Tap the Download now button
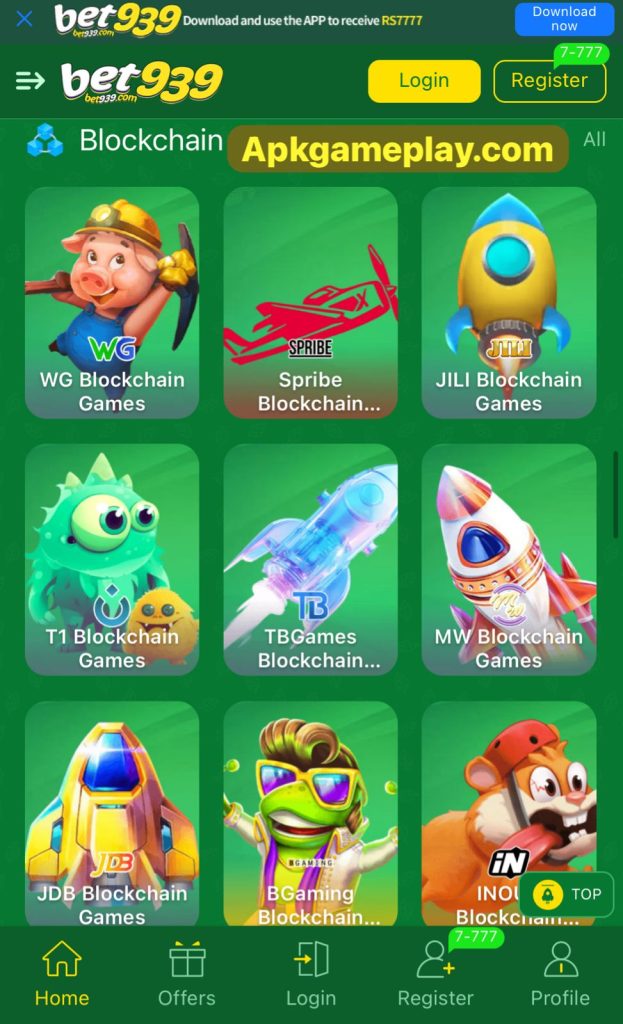623x1024 pixels. (x=564, y=19)
